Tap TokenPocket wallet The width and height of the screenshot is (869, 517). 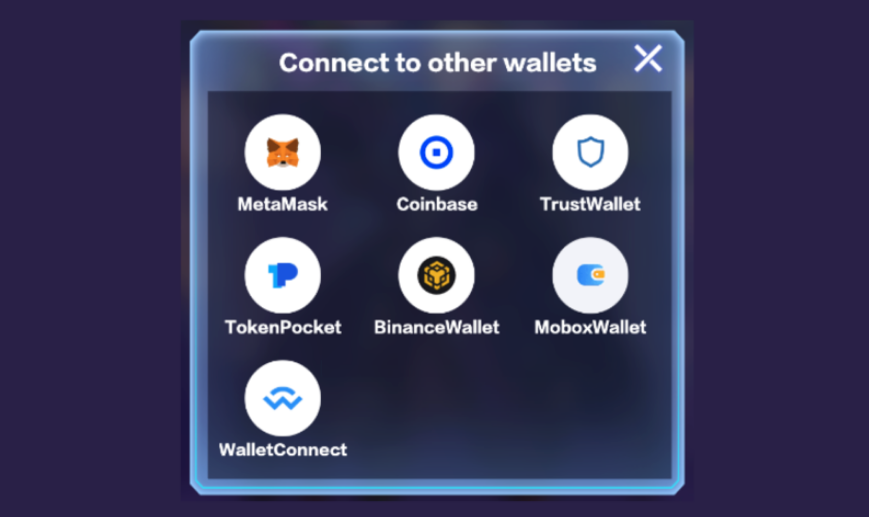(283, 275)
